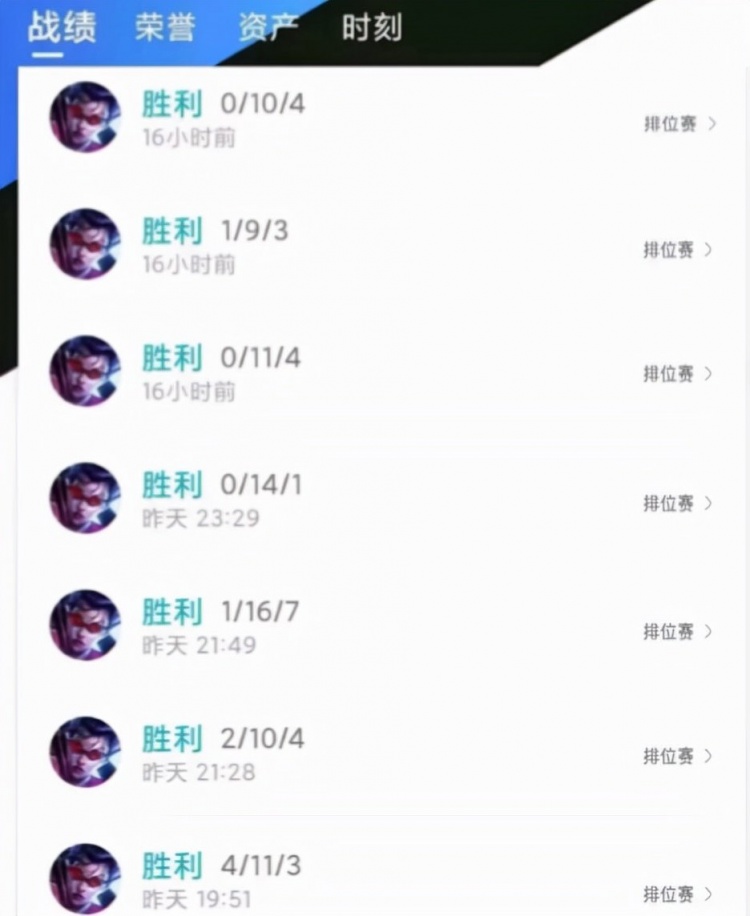Image resolution: width=750 pixels, height=916 pixels.
Task: Switch to the 荣誉 tab
Action: coord(165,28)
